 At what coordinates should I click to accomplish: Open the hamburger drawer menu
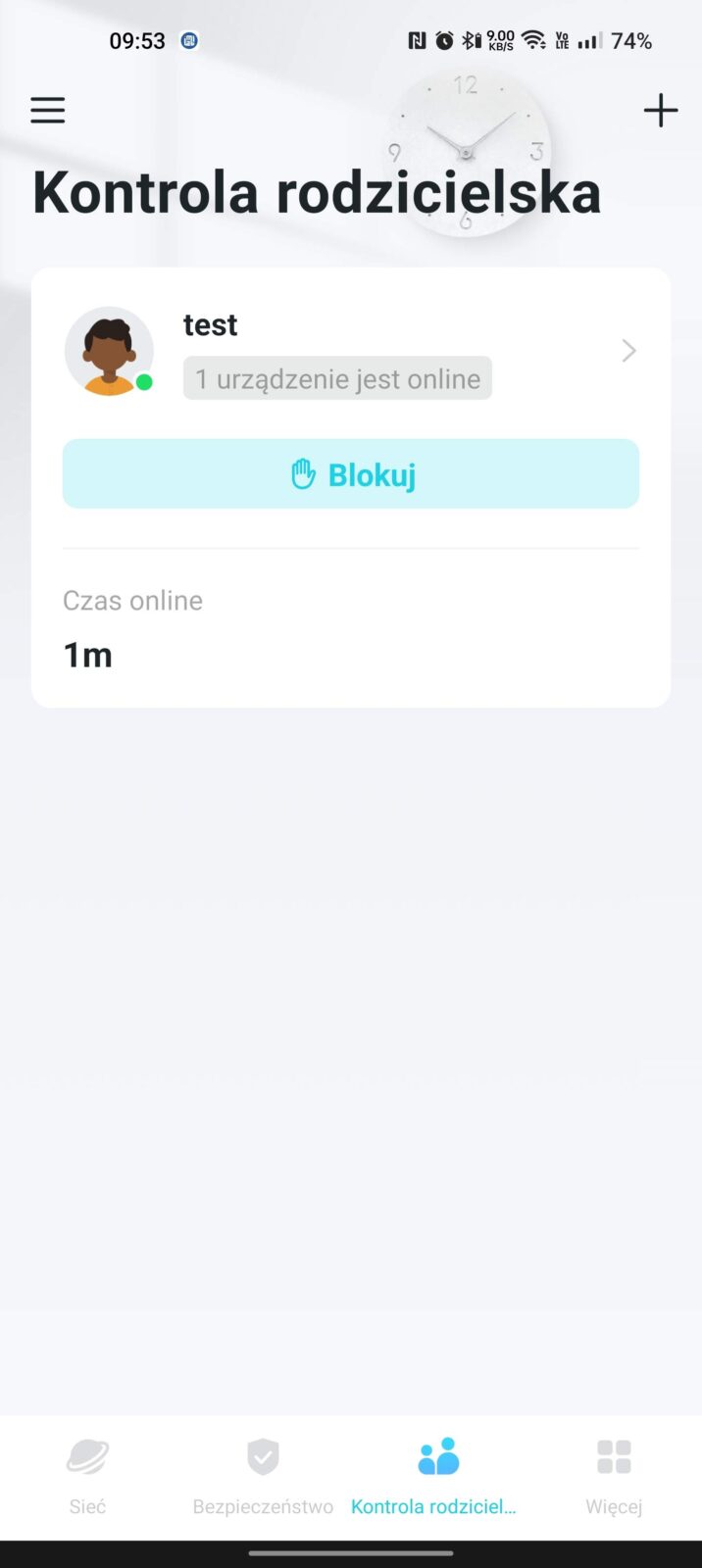tap(47, 110)
